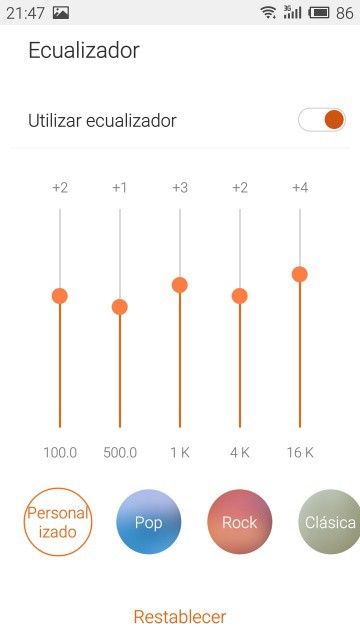Select the Personalizado preset
The height and width of the screenshot is (640, 360).
tap(58, 522)
